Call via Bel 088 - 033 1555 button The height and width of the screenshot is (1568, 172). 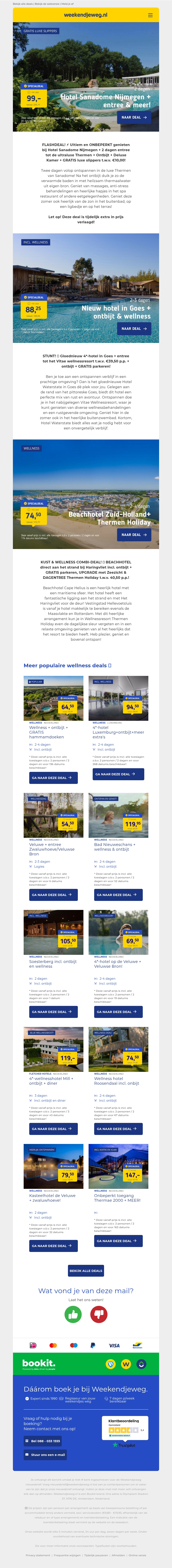coord(43,1441)
